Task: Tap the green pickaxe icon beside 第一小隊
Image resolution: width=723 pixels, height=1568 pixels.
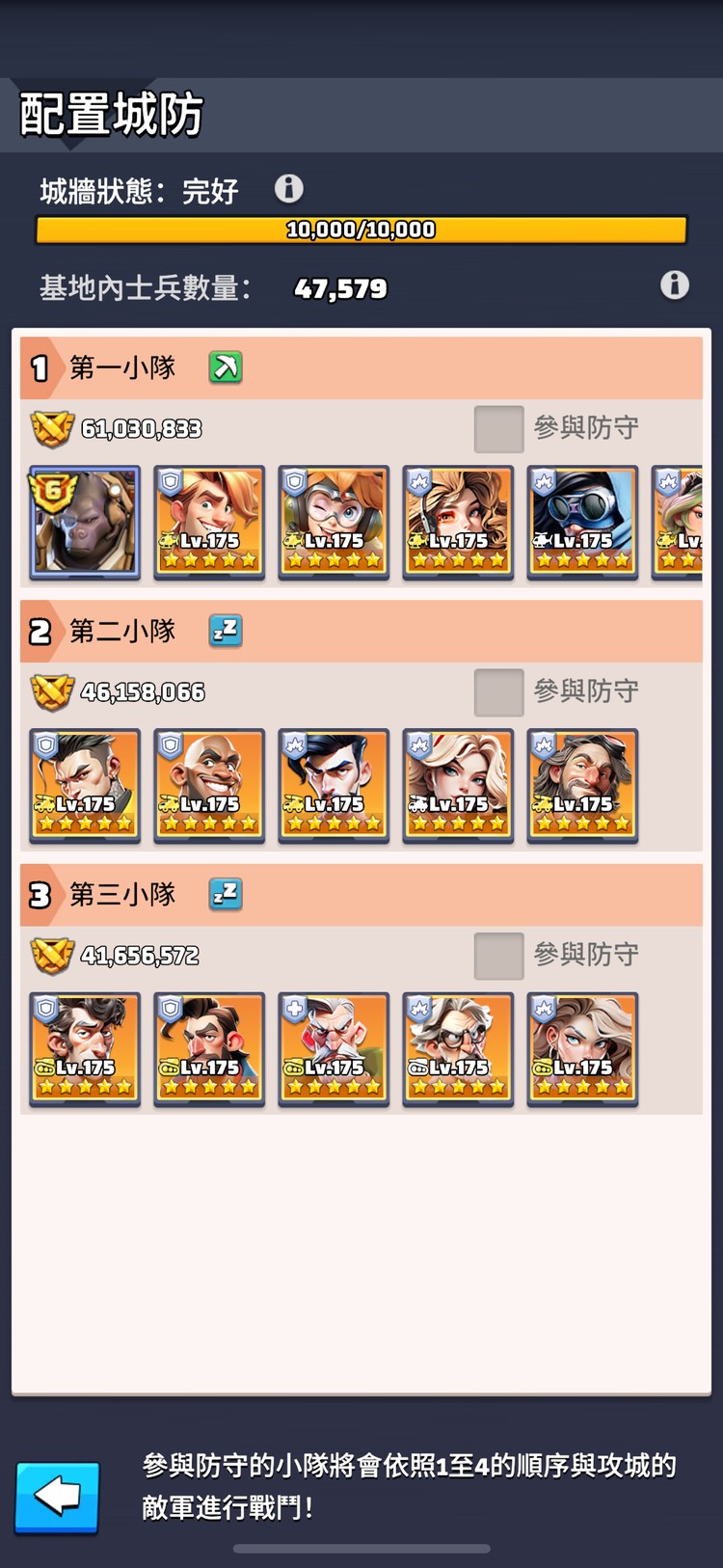Action: [x=226, y=367]
